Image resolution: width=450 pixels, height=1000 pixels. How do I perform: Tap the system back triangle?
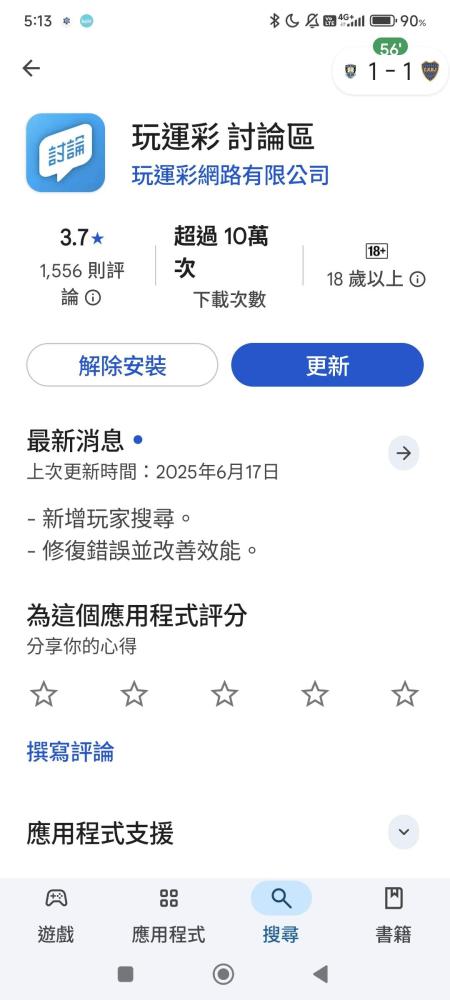pyautogui.click(x=321, y=974)
